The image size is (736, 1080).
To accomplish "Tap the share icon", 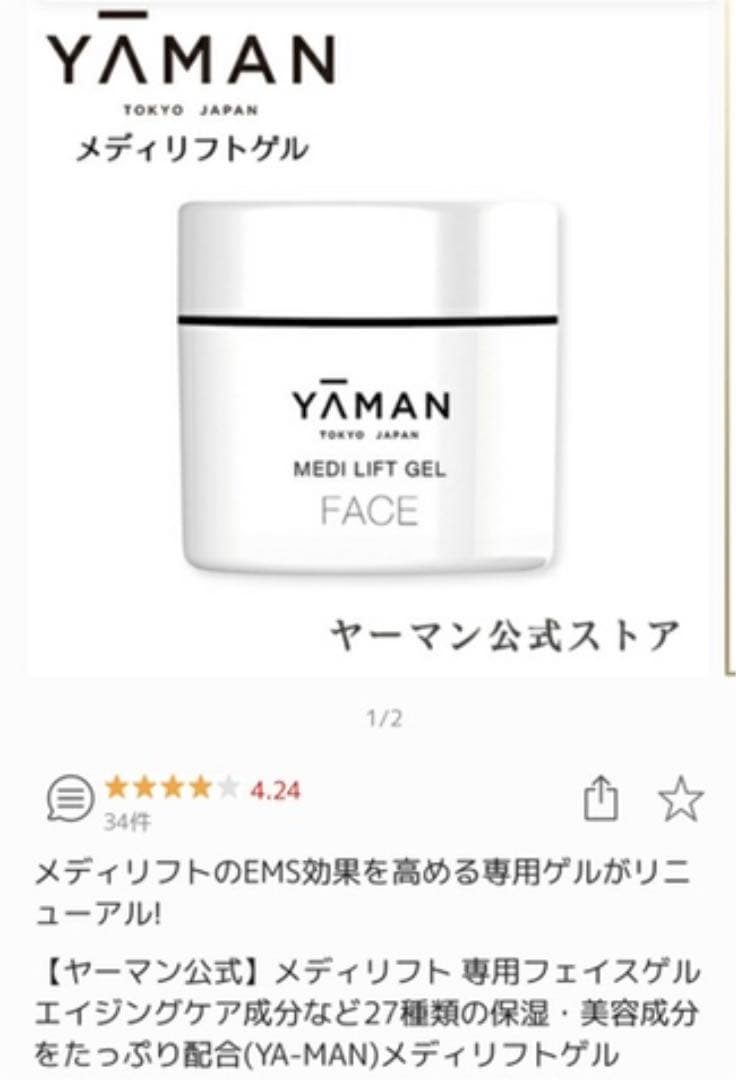I will (x=601, y=795).
